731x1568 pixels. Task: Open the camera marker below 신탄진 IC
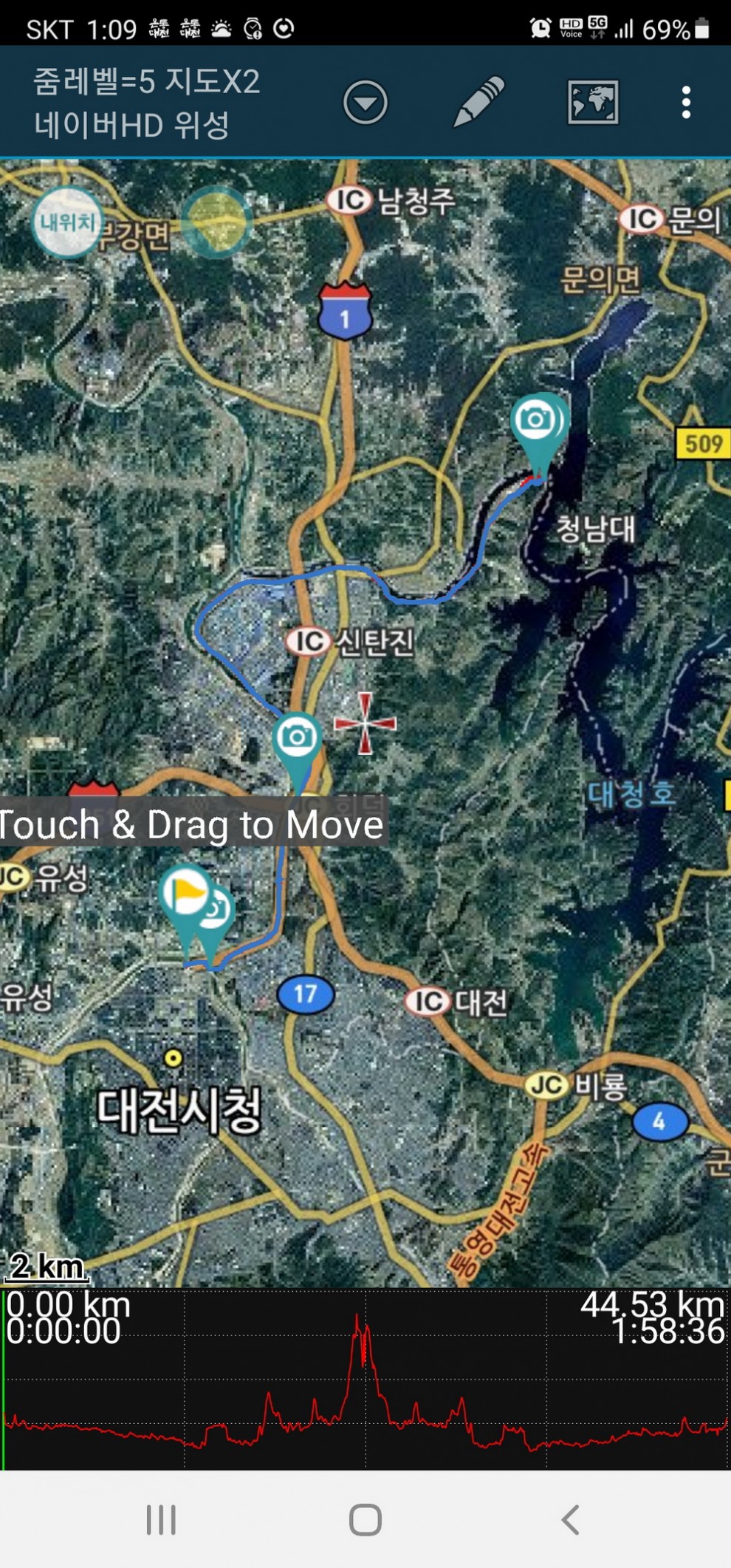coord(297,739)
